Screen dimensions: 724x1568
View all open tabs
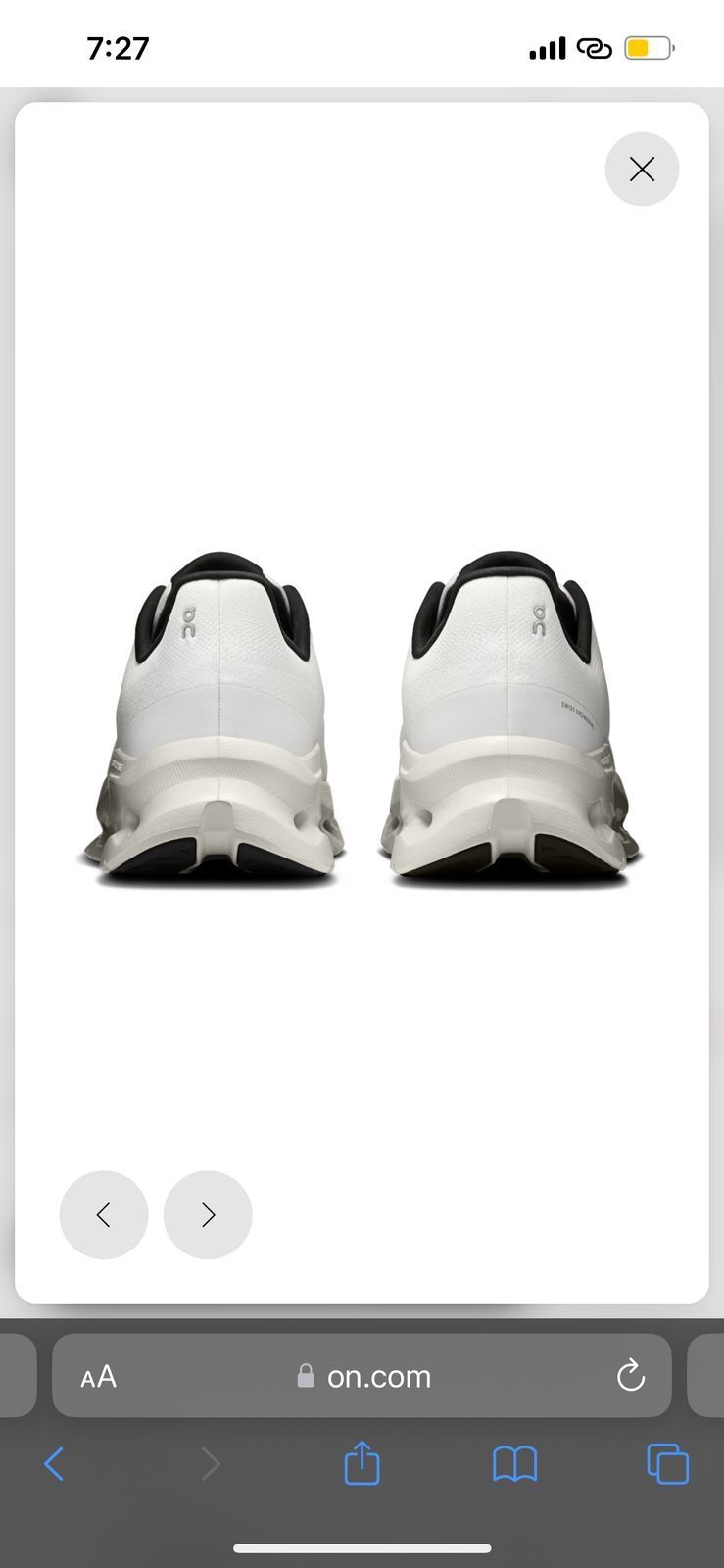tap(668, 1465)
